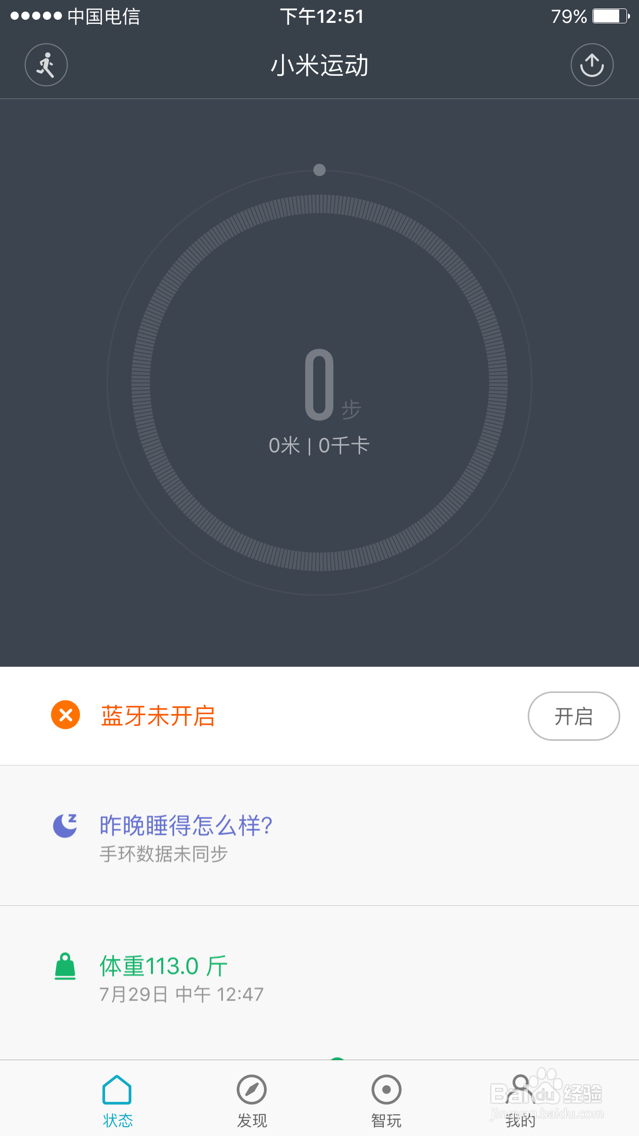Select the 状态 tab
This screenshot has width=639, height=1136.
pos(117,1101)
